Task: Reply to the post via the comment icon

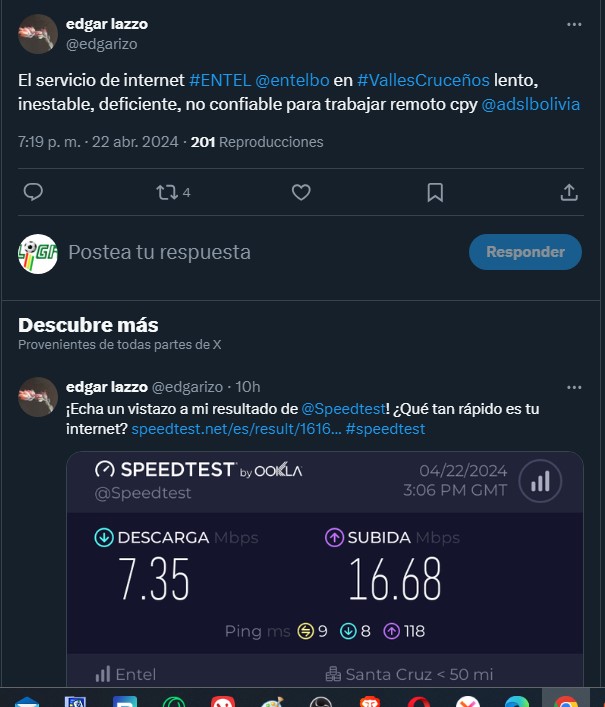Action: [33, 192]
